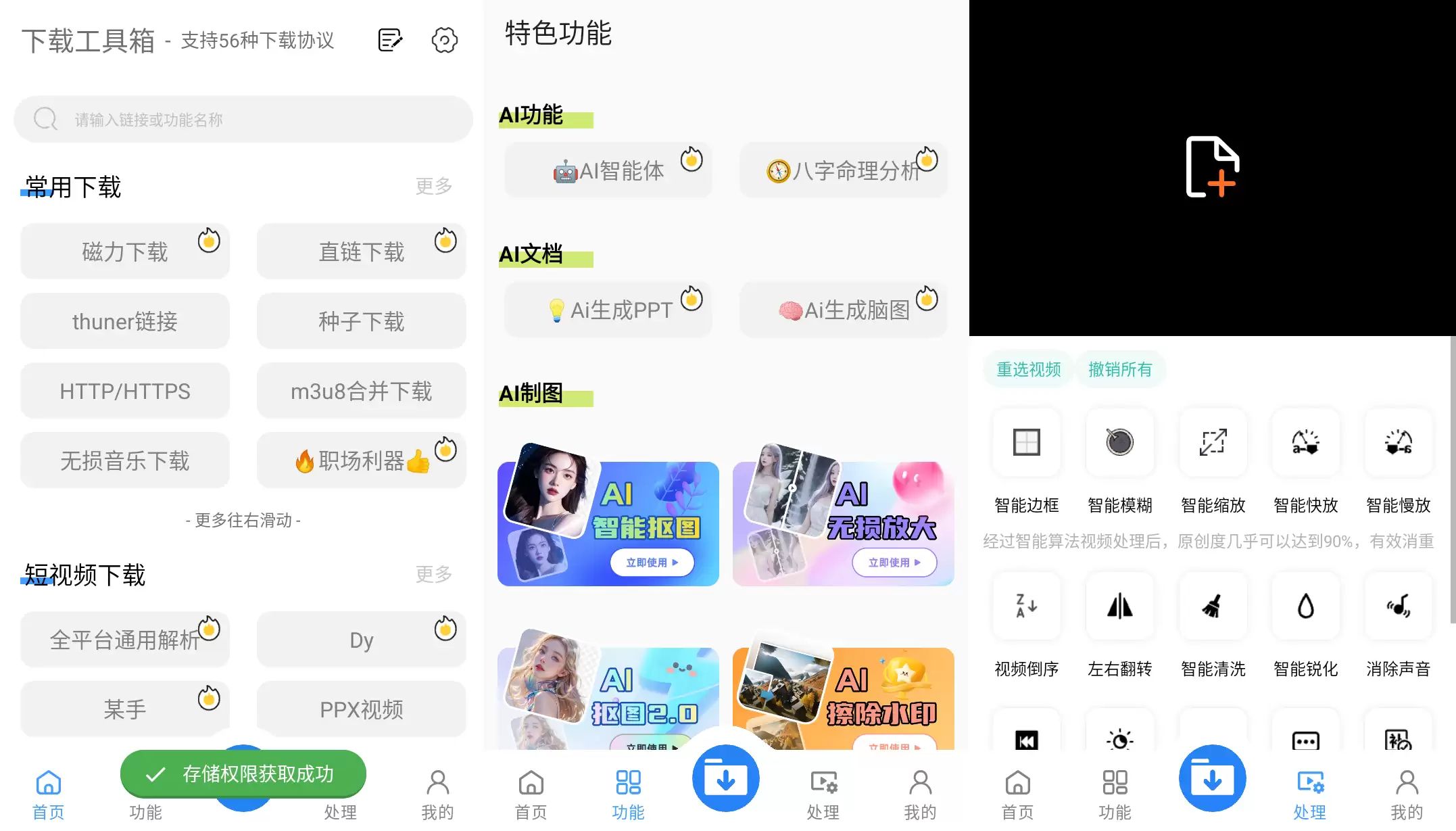Open the AI无损放大 card
1456x831 pixels.
[843, 523]
